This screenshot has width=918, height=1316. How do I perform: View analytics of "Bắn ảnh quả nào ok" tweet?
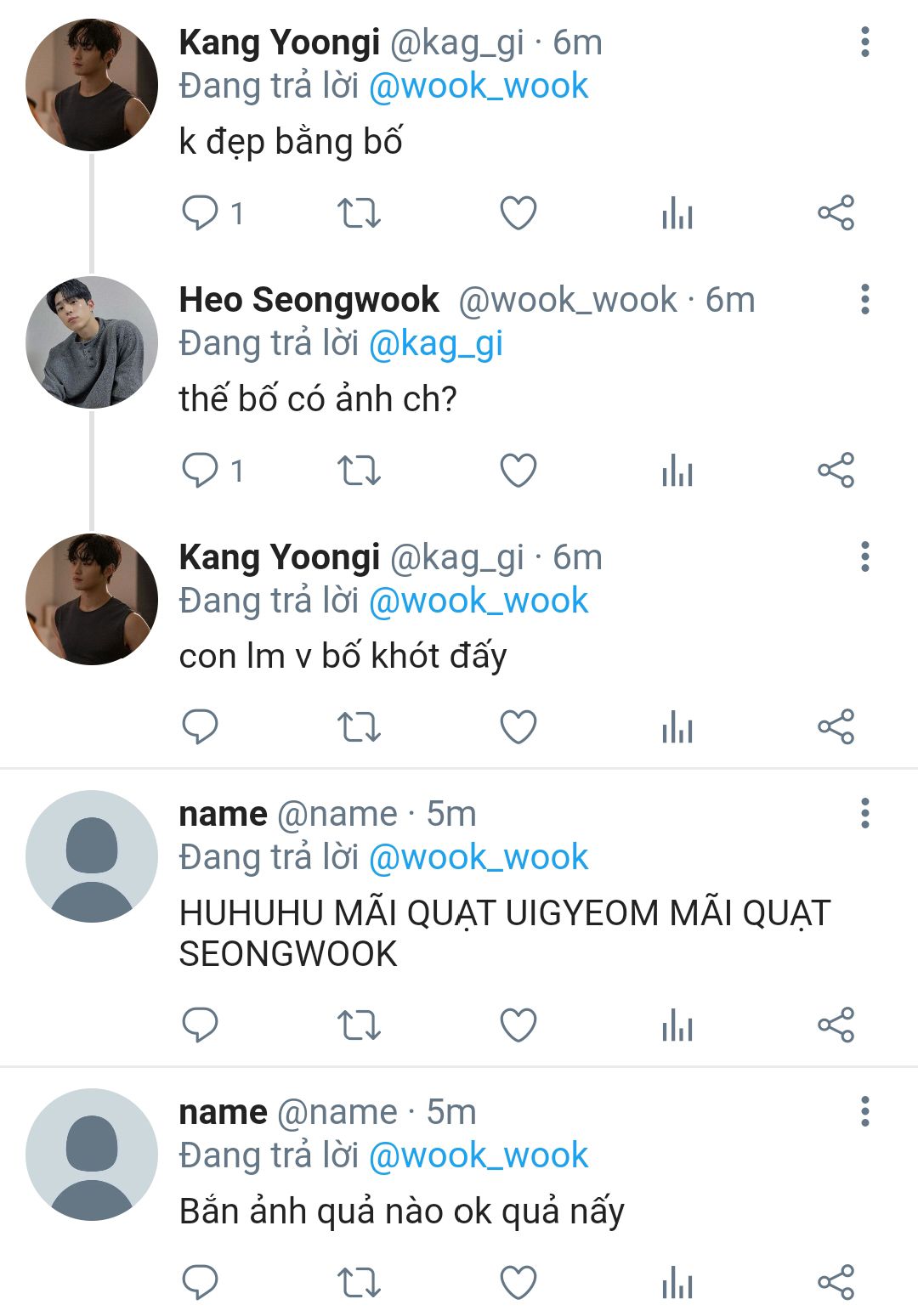tap(677, 1282)
